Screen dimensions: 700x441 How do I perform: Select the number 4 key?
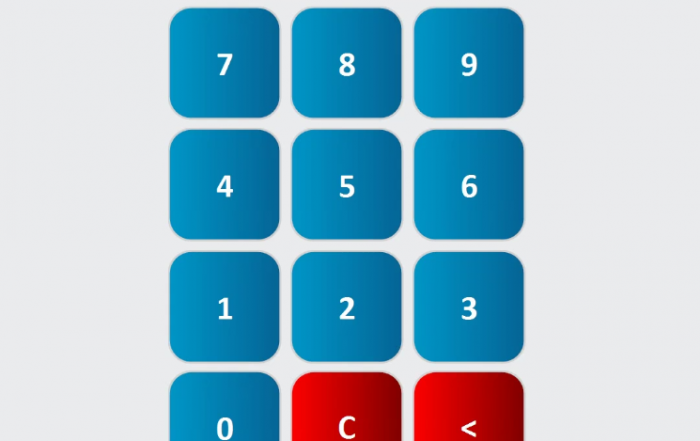click(x=224, y=186)
